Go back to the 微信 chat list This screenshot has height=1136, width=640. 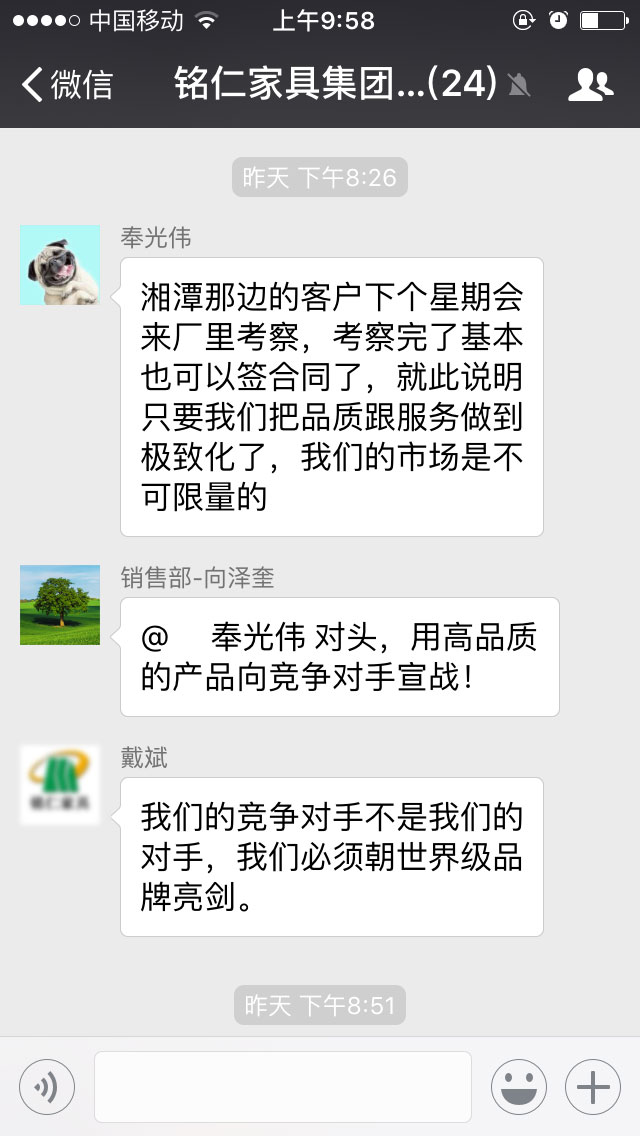pyautogui.click(x=66, y=85)
